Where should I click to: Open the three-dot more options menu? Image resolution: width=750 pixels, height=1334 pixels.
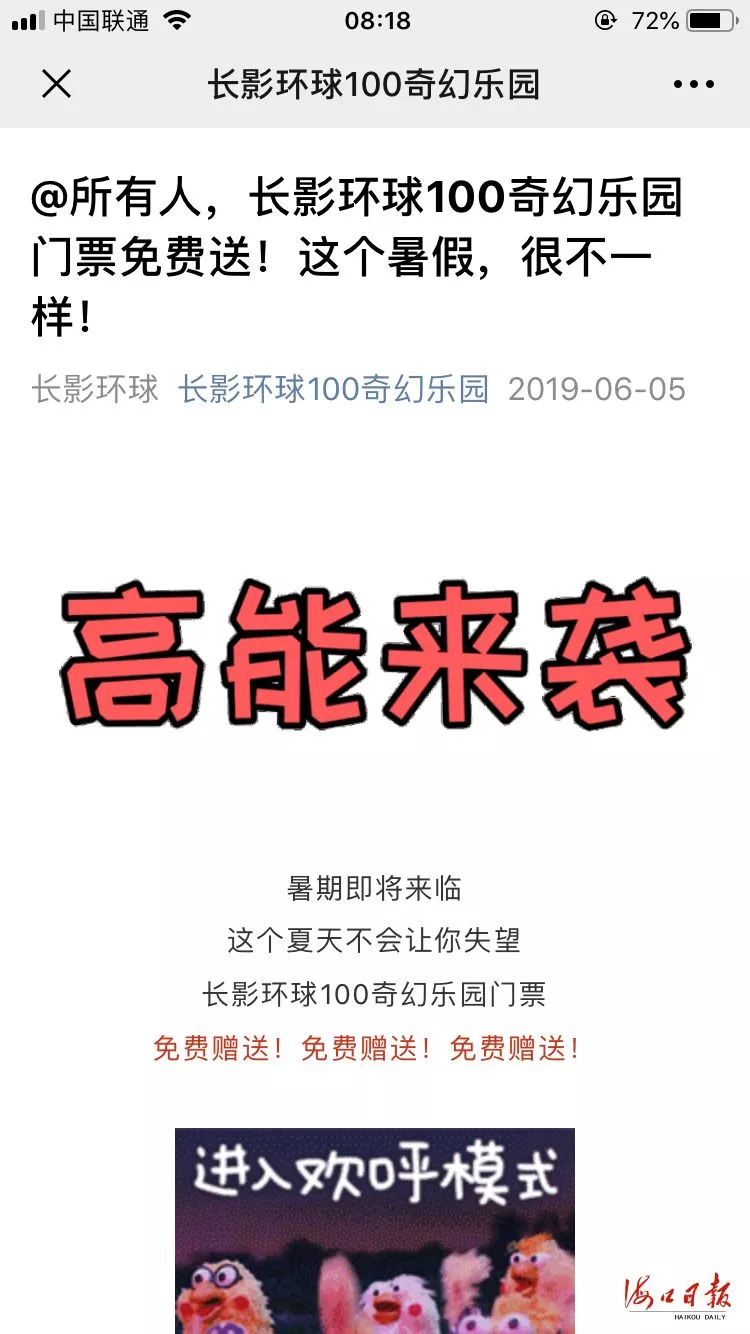(x=693, y=85)
